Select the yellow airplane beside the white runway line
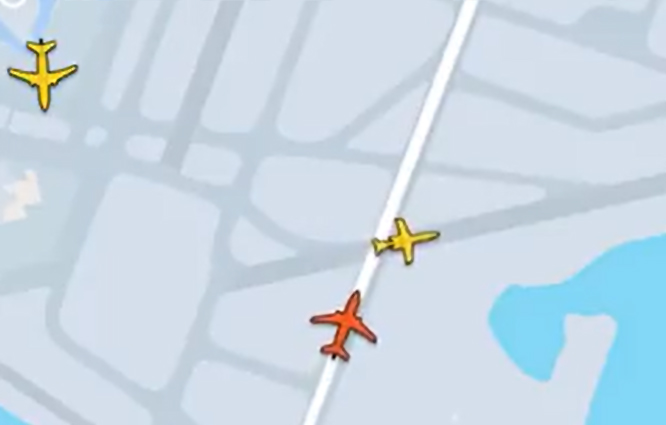666x425 pixels. point(405,240)
